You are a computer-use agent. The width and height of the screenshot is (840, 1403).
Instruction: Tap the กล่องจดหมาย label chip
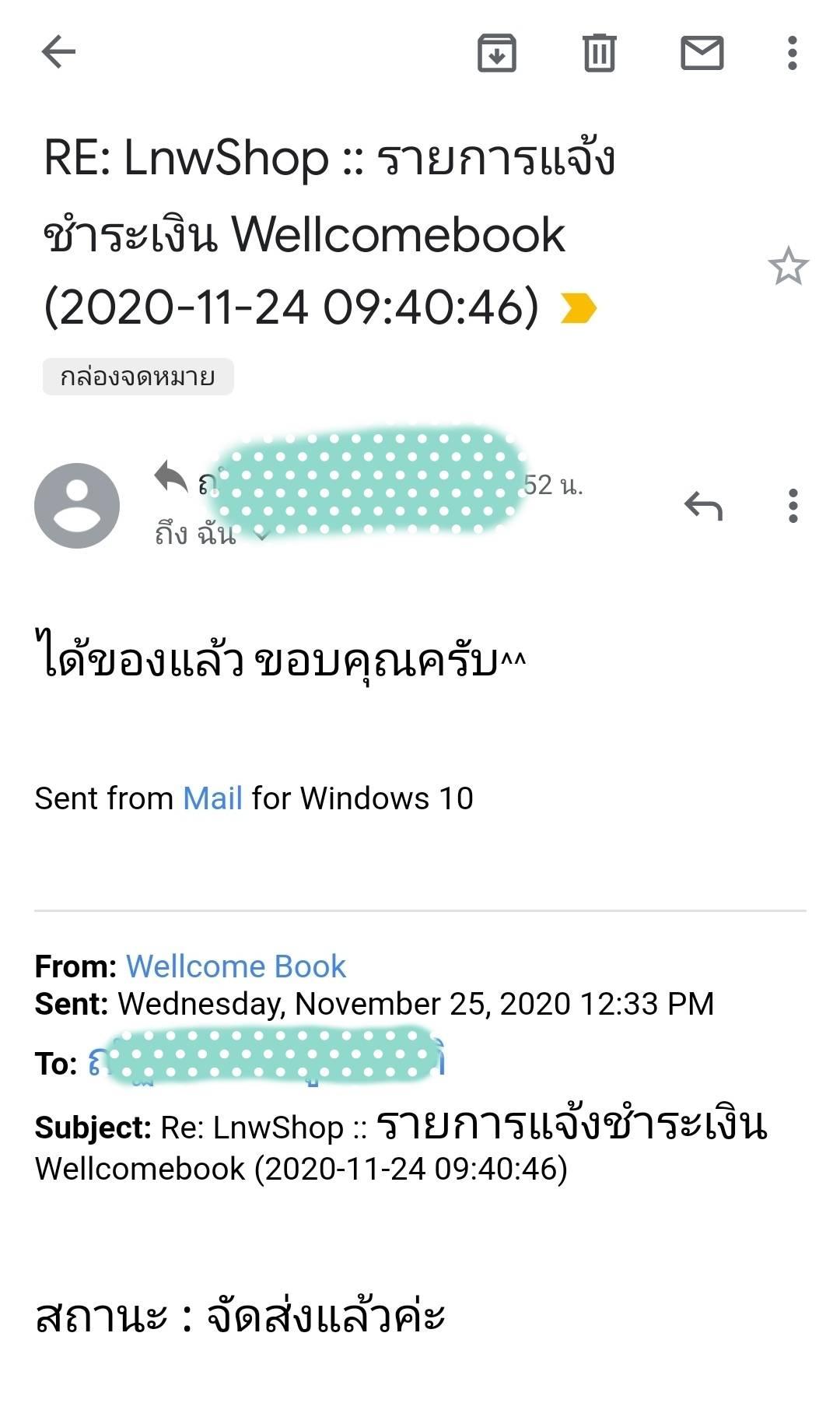[138, 377]
